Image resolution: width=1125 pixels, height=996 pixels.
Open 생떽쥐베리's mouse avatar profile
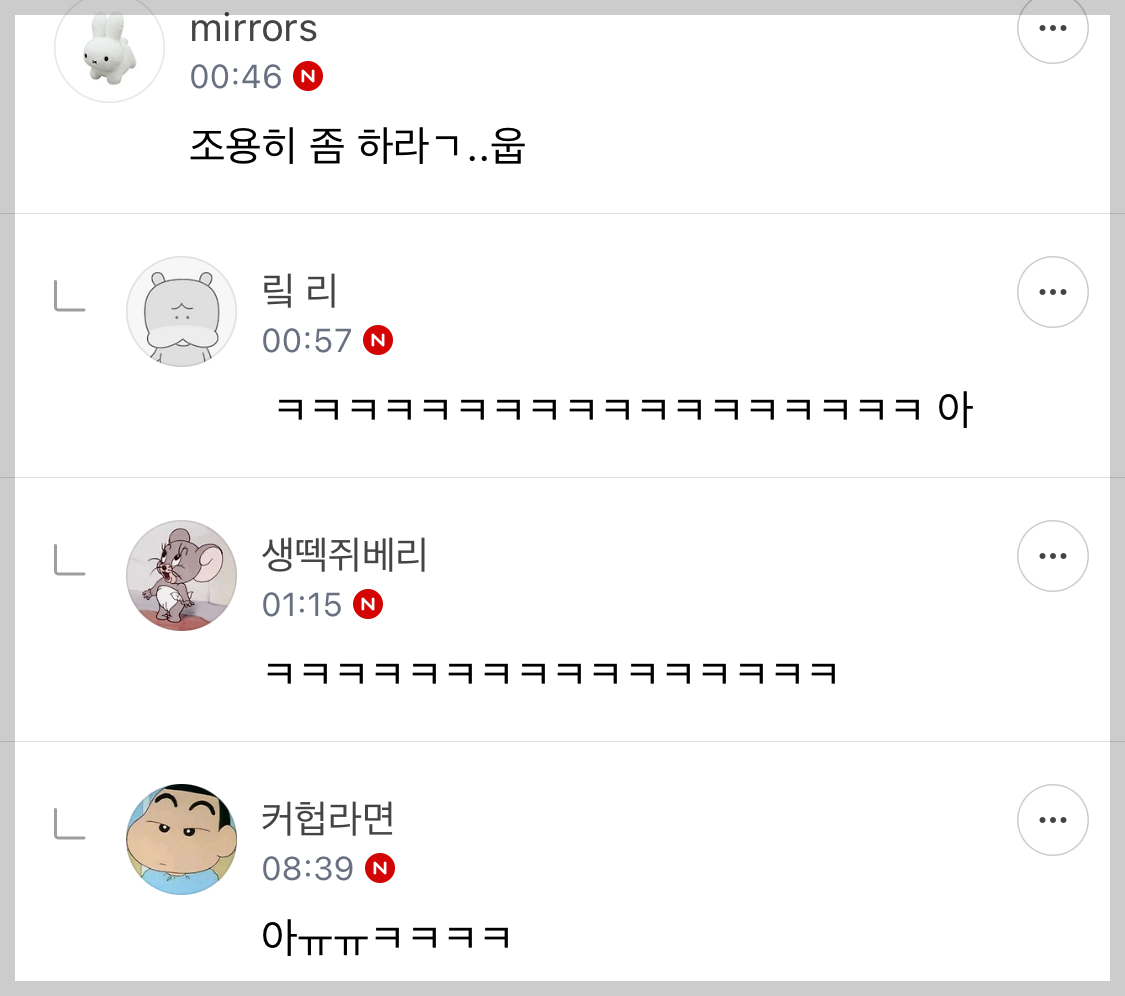pyautogui.click(x=182, y=575)
